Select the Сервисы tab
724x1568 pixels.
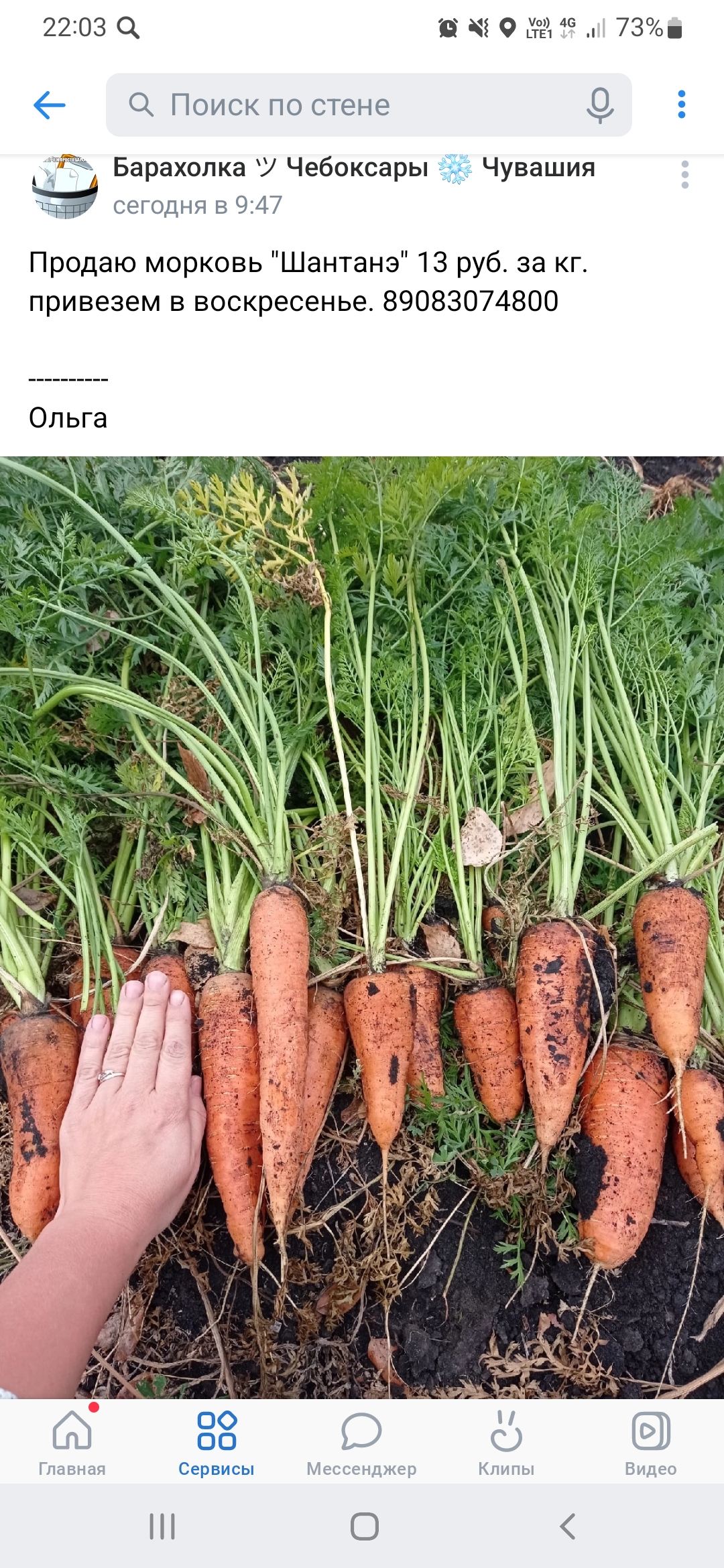[217, 1443]
